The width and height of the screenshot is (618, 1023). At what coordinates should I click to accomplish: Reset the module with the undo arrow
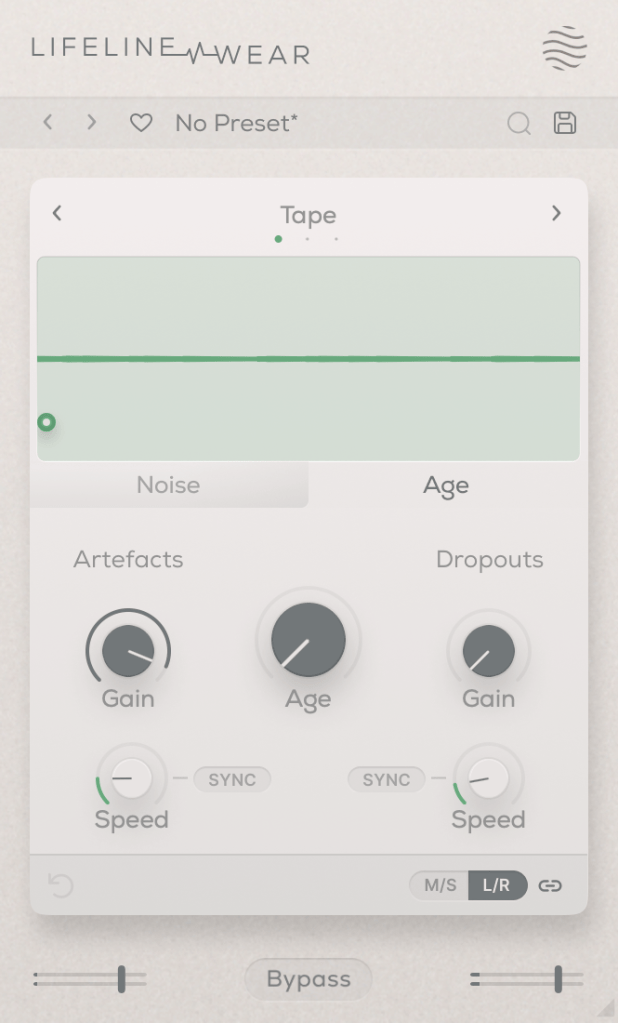tap(61, 885)
